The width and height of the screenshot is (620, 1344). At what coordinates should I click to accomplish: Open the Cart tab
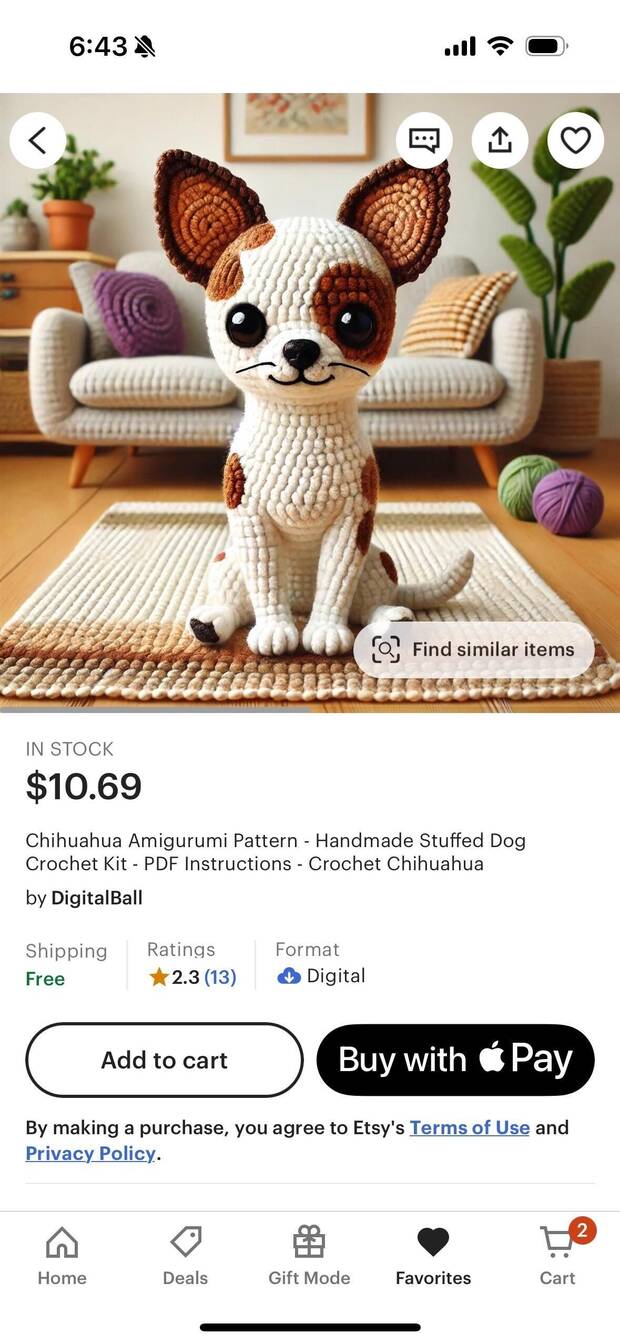click(557, 1256)
